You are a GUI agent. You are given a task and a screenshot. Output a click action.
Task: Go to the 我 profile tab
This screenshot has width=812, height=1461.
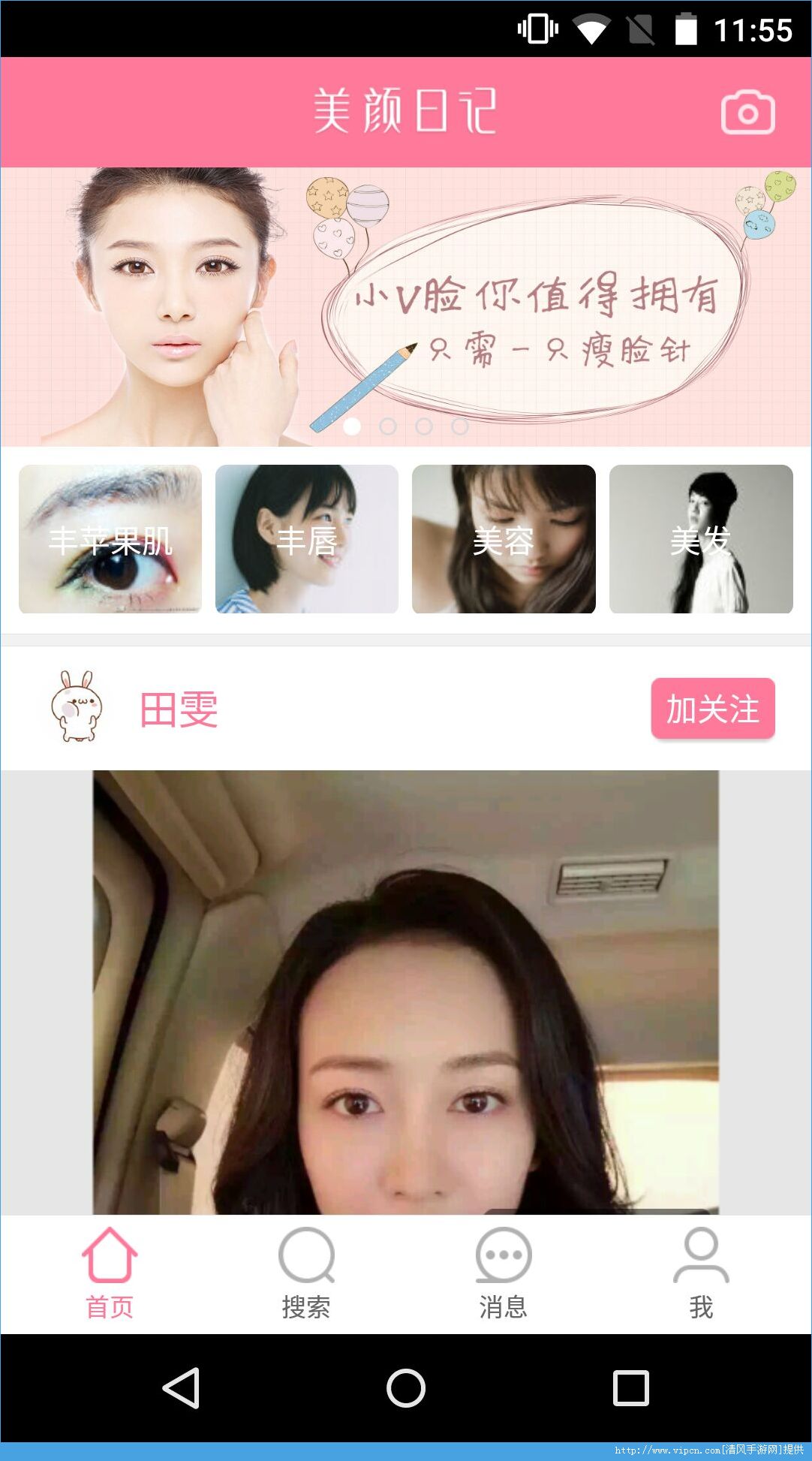click(701, 1274)
